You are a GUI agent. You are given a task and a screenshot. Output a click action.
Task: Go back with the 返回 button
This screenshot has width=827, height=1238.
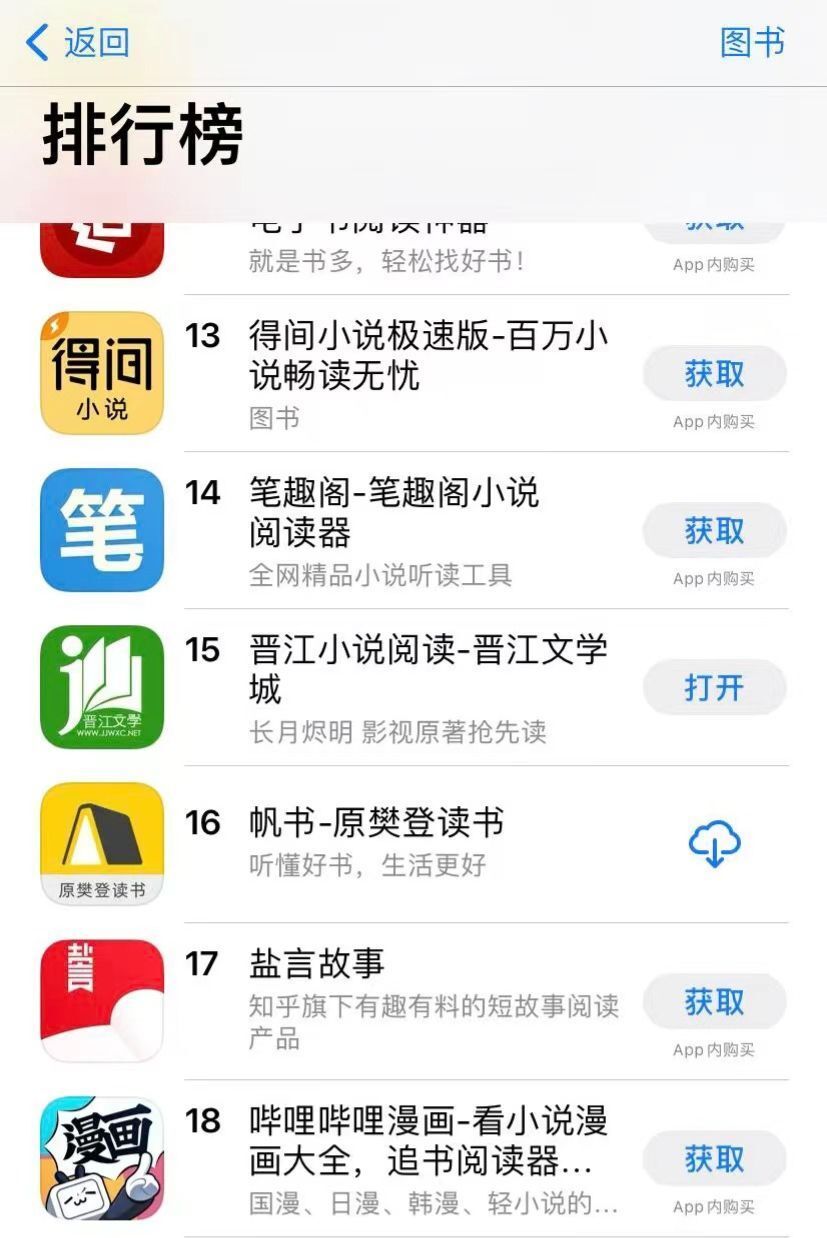pyautogui.click(x=78, y=43)
